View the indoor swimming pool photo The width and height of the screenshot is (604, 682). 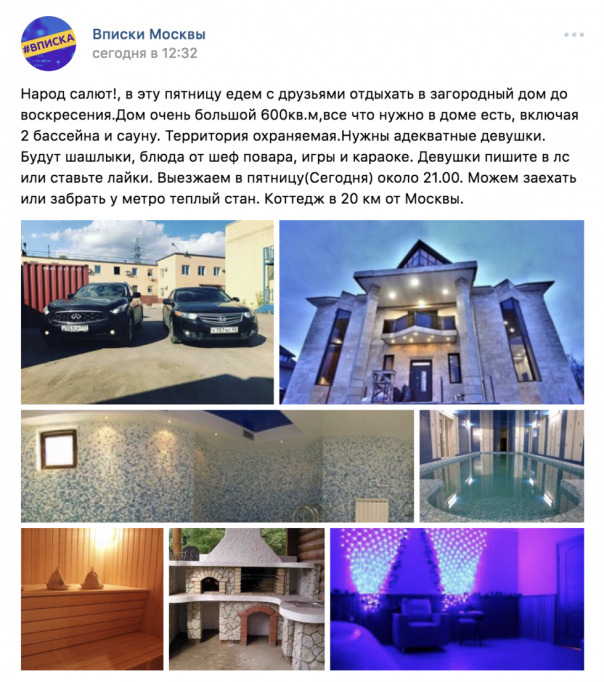click(x=500, y=465)
